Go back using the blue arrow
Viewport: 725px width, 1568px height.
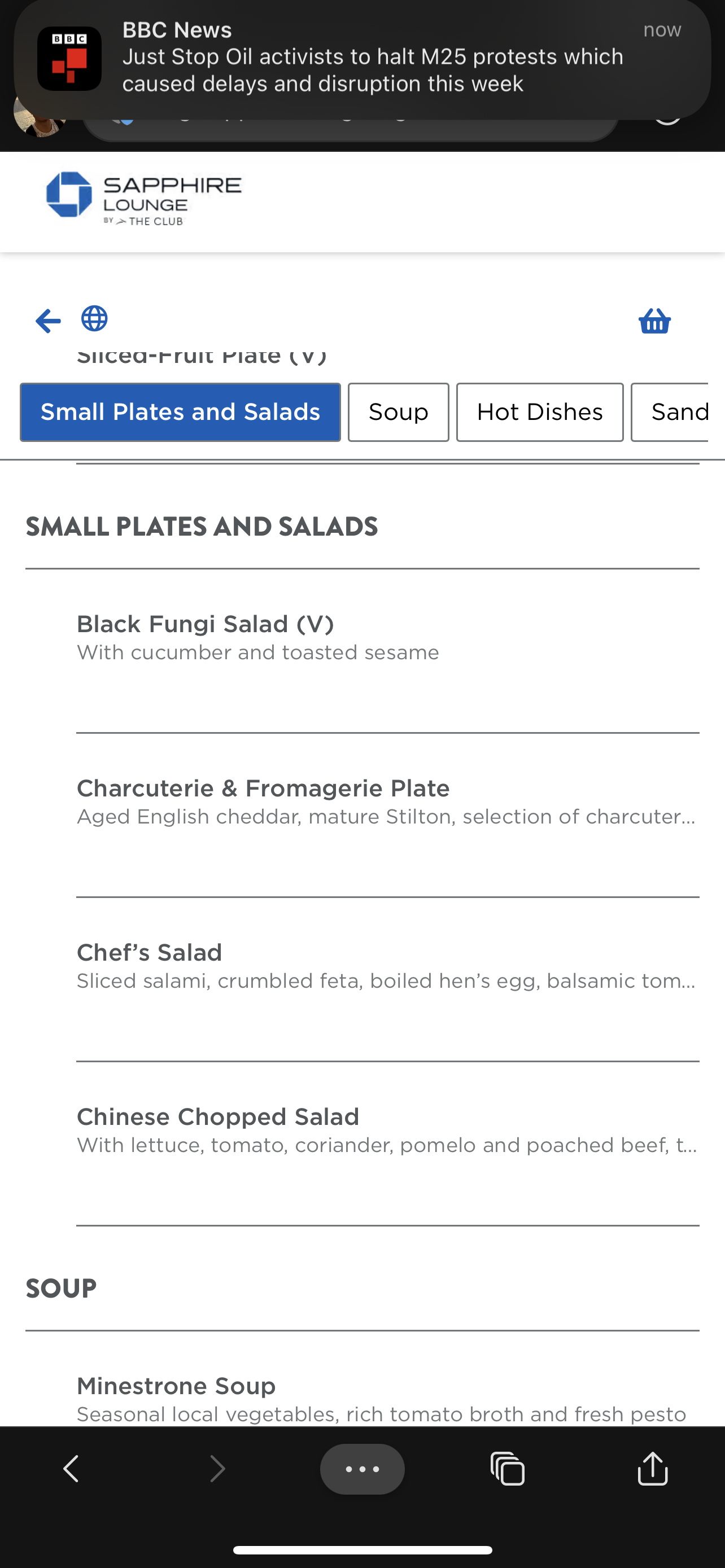click(x=47, y=321)
